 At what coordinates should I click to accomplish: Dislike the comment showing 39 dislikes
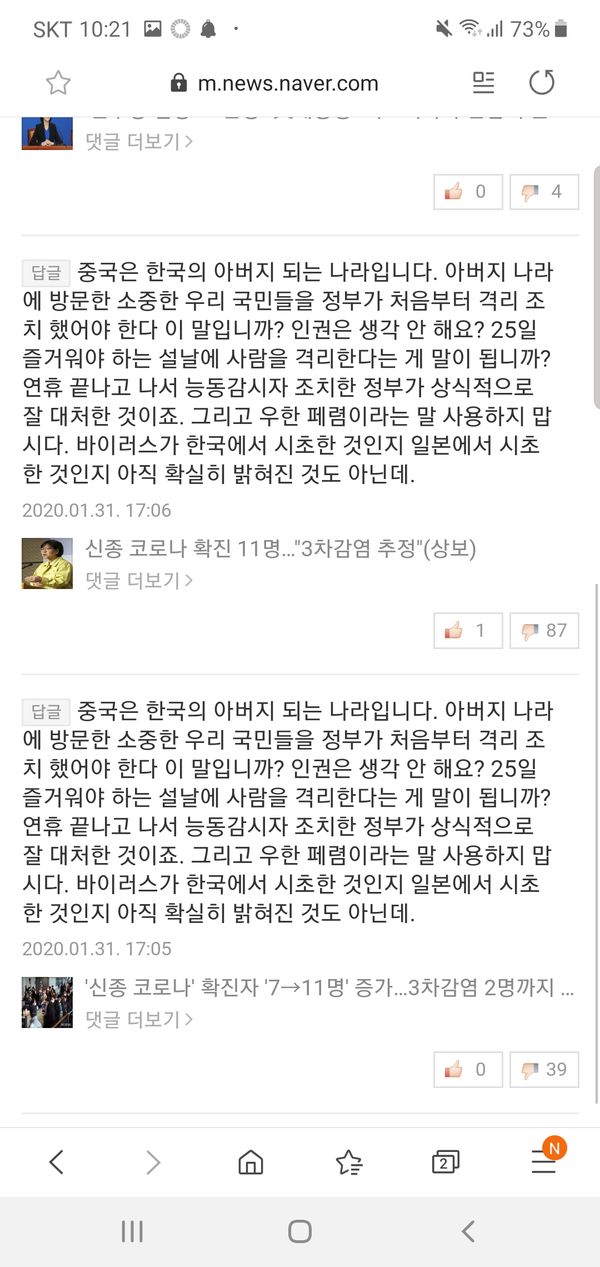coord(544,1069)
